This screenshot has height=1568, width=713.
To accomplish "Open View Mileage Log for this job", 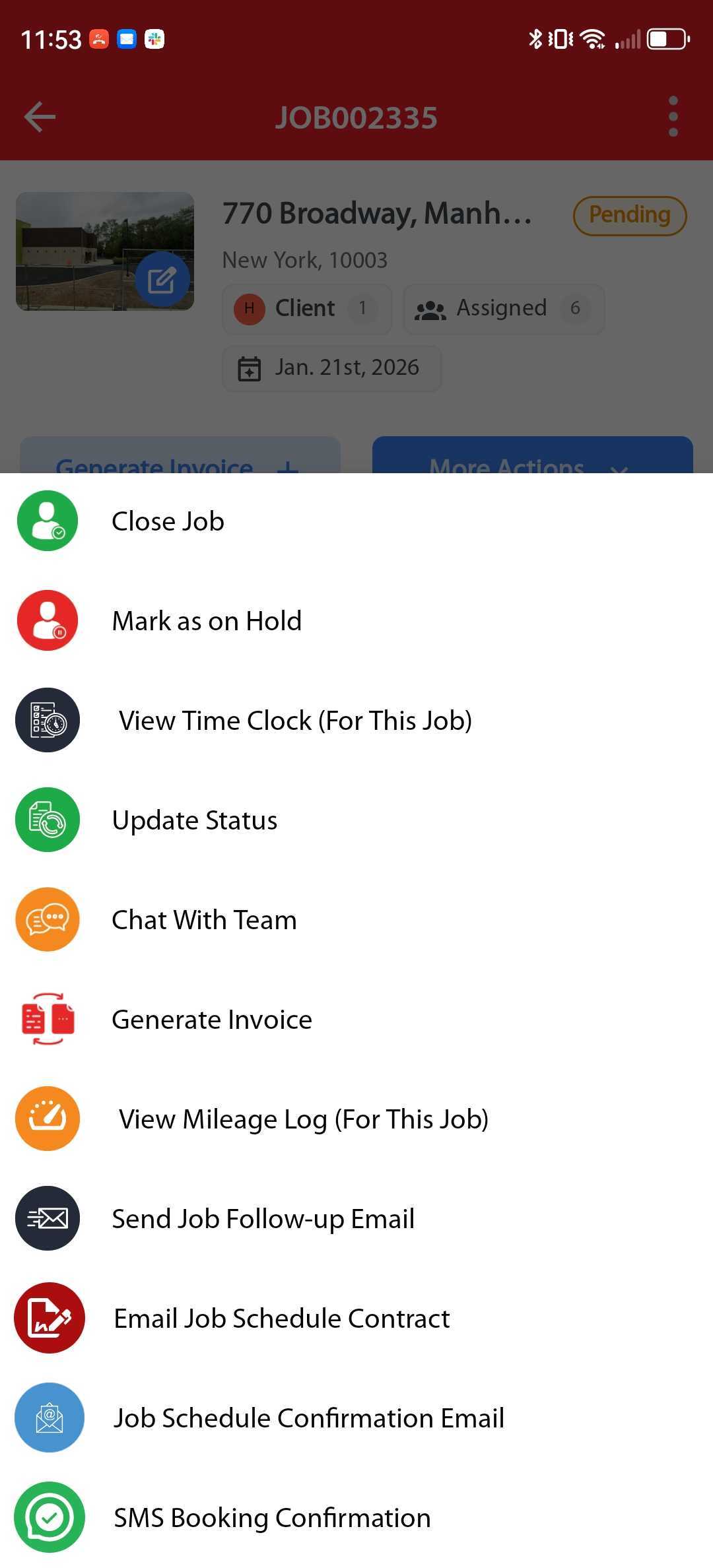I will point(303,1119).
